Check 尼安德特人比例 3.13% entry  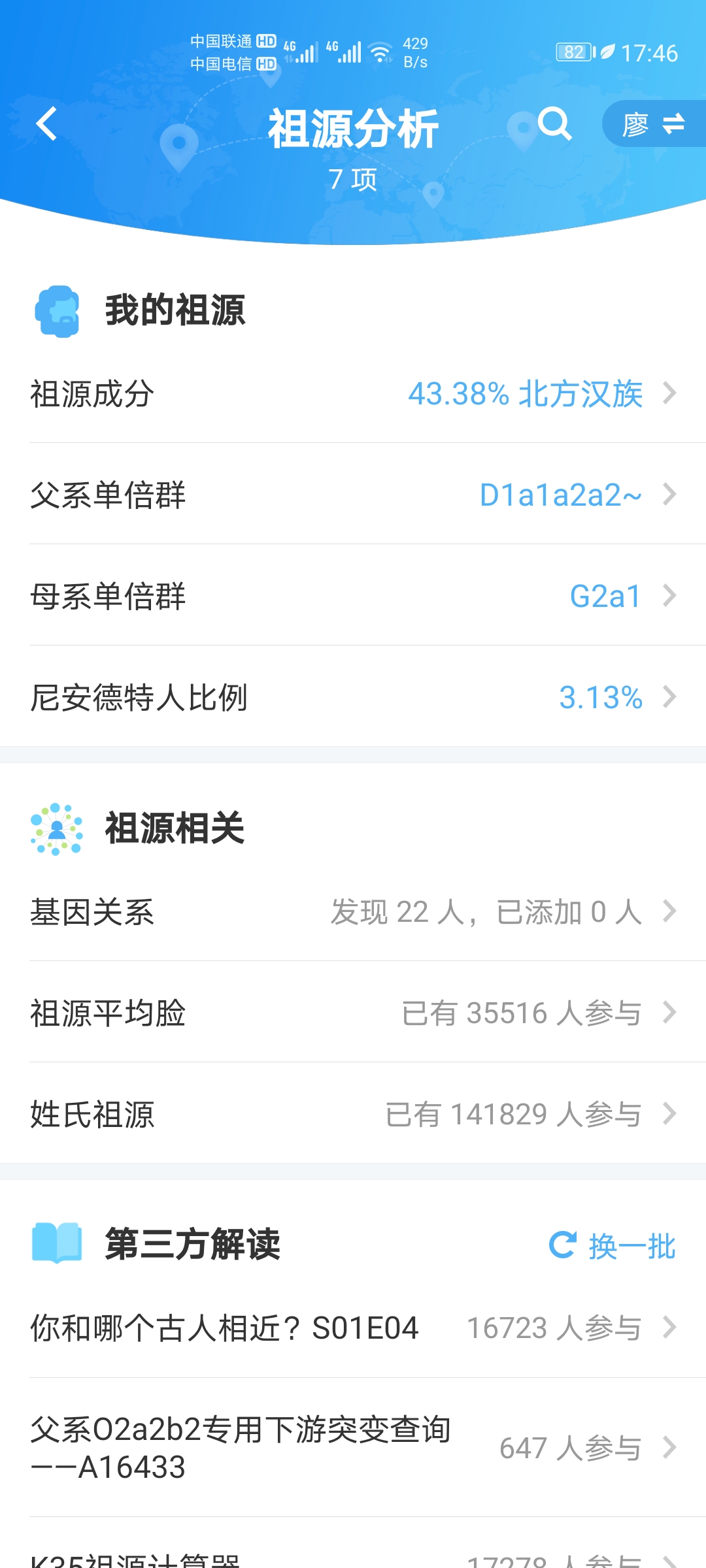(x=353, y=697)
